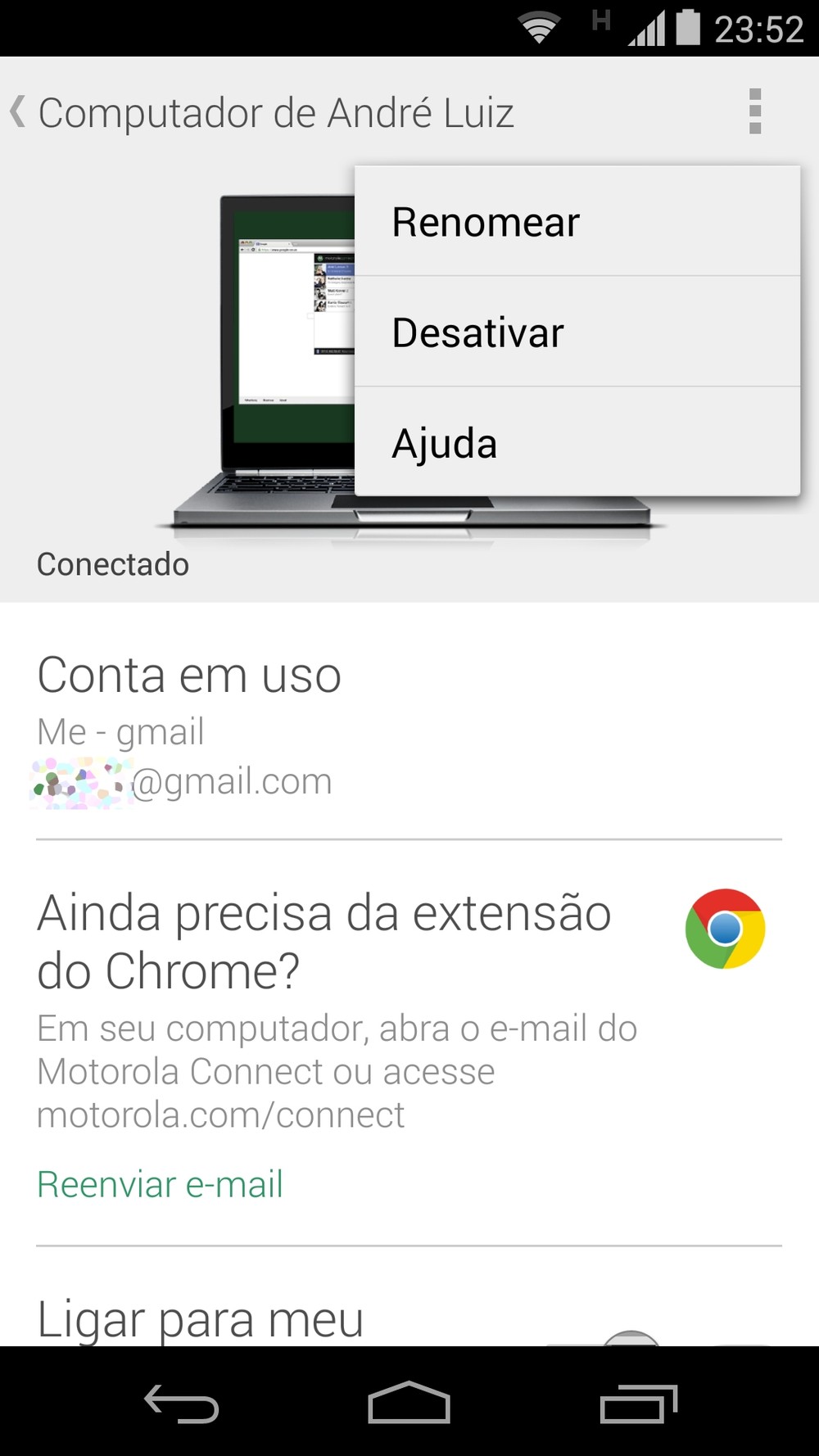Select Renomear from the overflow menu
The width and height of the screenshot is (819, 1456).
[x=577, y=222]
